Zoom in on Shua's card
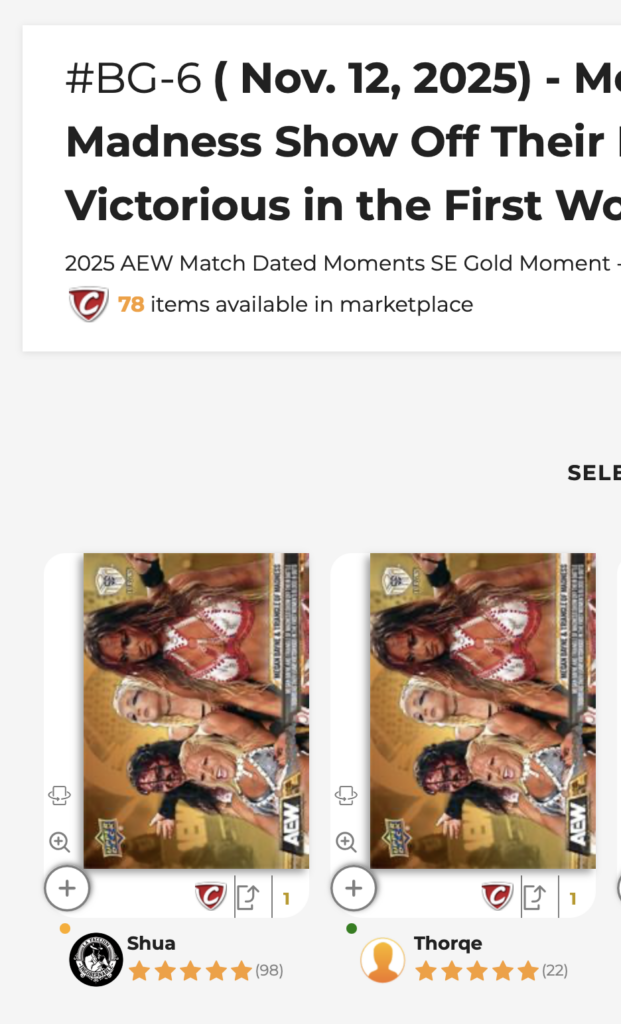Screen dimensions: 621x1024 [x=59, y=842]
